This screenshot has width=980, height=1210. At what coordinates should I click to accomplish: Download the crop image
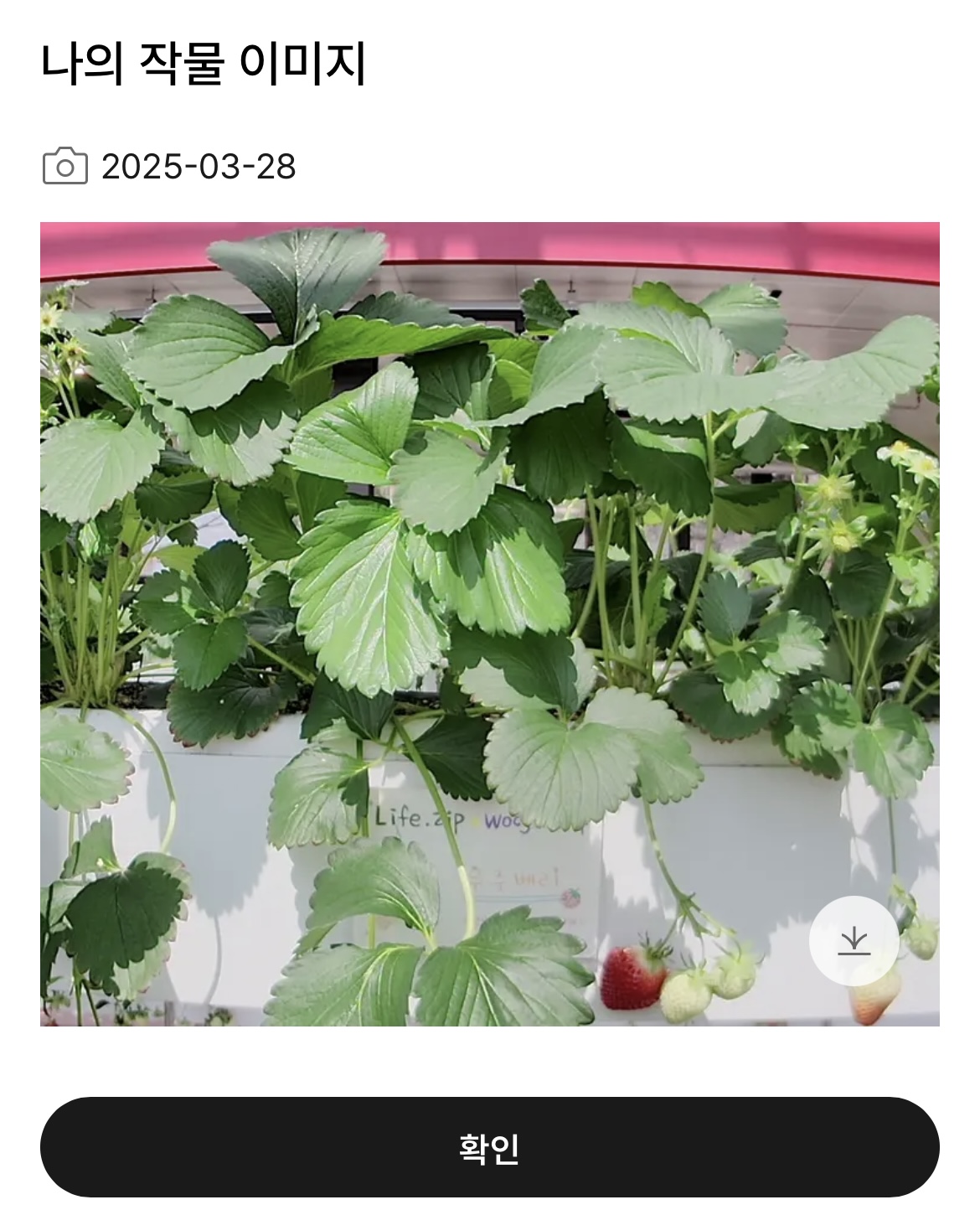click(x=854, y=940)
